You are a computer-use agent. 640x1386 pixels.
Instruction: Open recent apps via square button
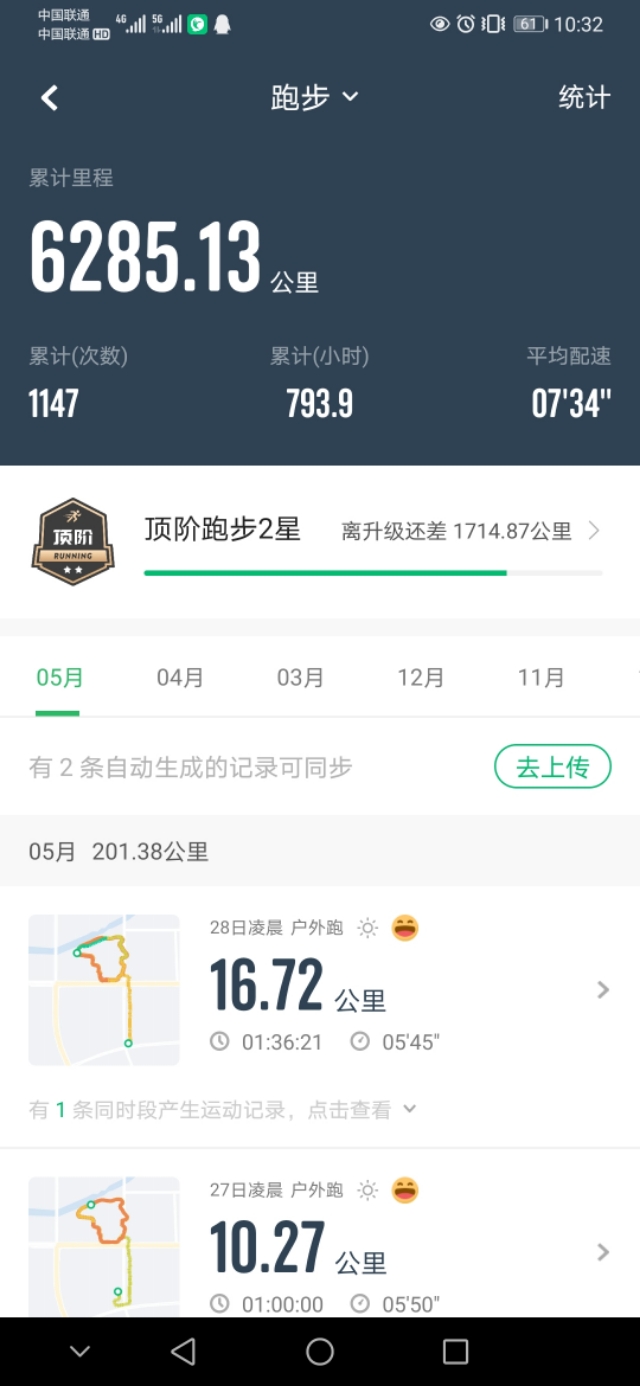455,1352
